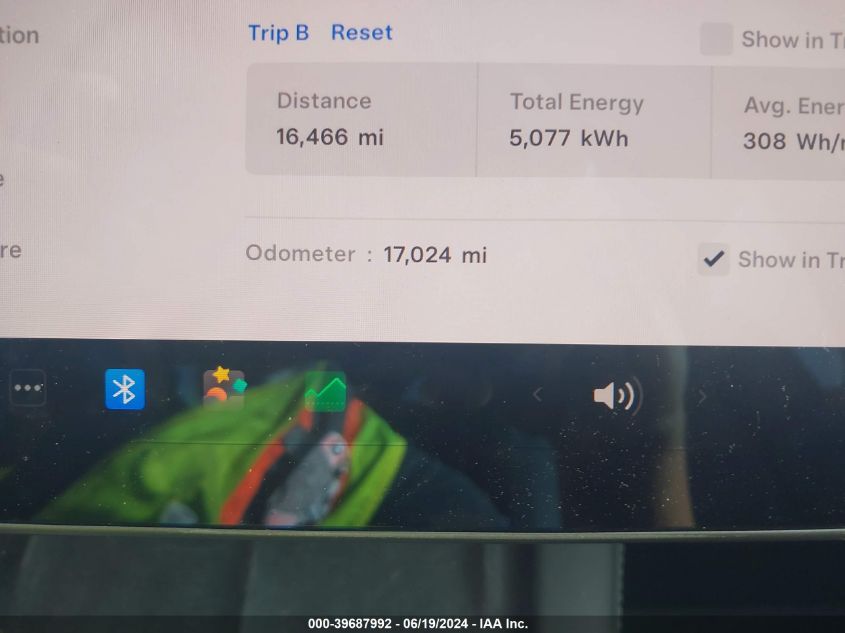845x633 pixels.
Task: Launch the Toybox app icon
Action: click(x=223, y=387)
